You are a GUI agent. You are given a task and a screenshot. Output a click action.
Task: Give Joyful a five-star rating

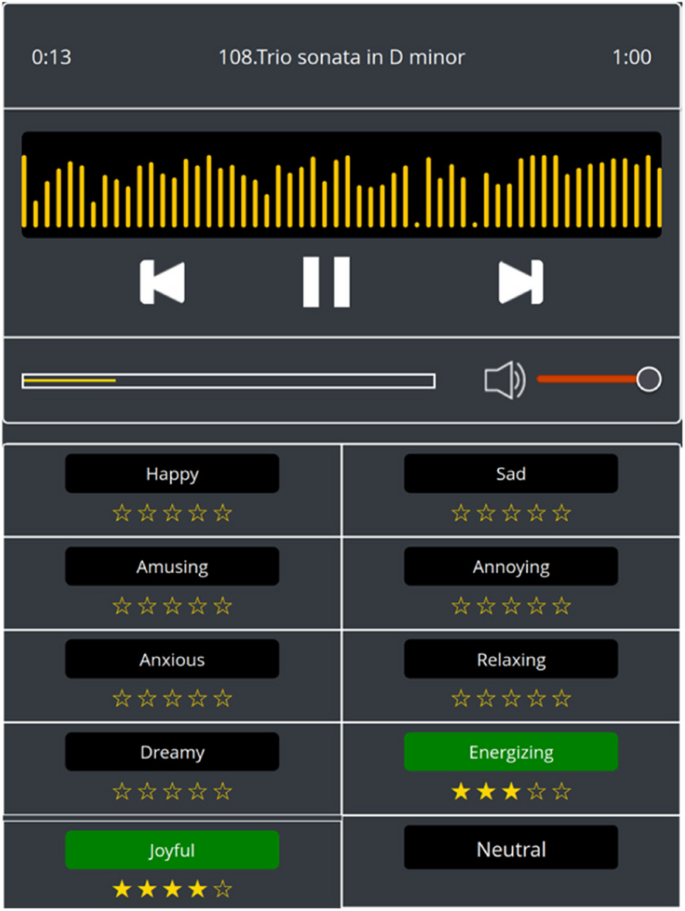tap(223, 888)
